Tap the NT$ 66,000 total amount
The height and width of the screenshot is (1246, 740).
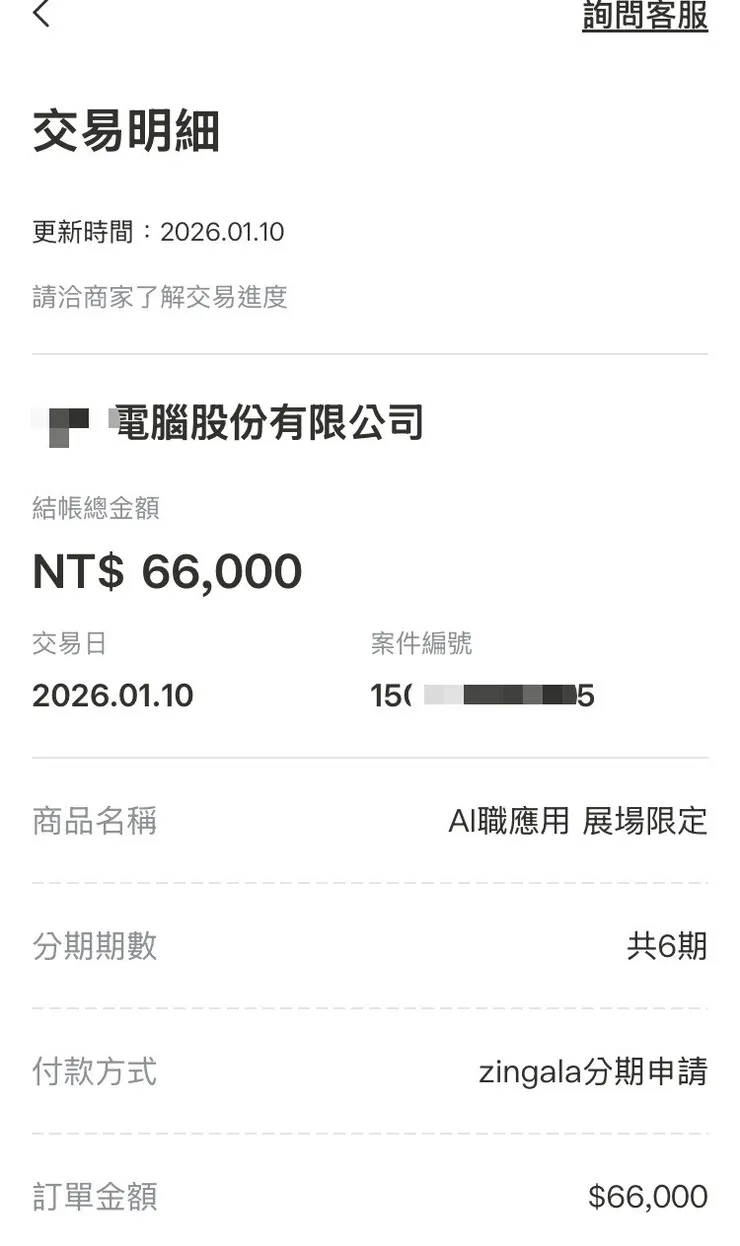pyautogui.click(x=166, y=570)
